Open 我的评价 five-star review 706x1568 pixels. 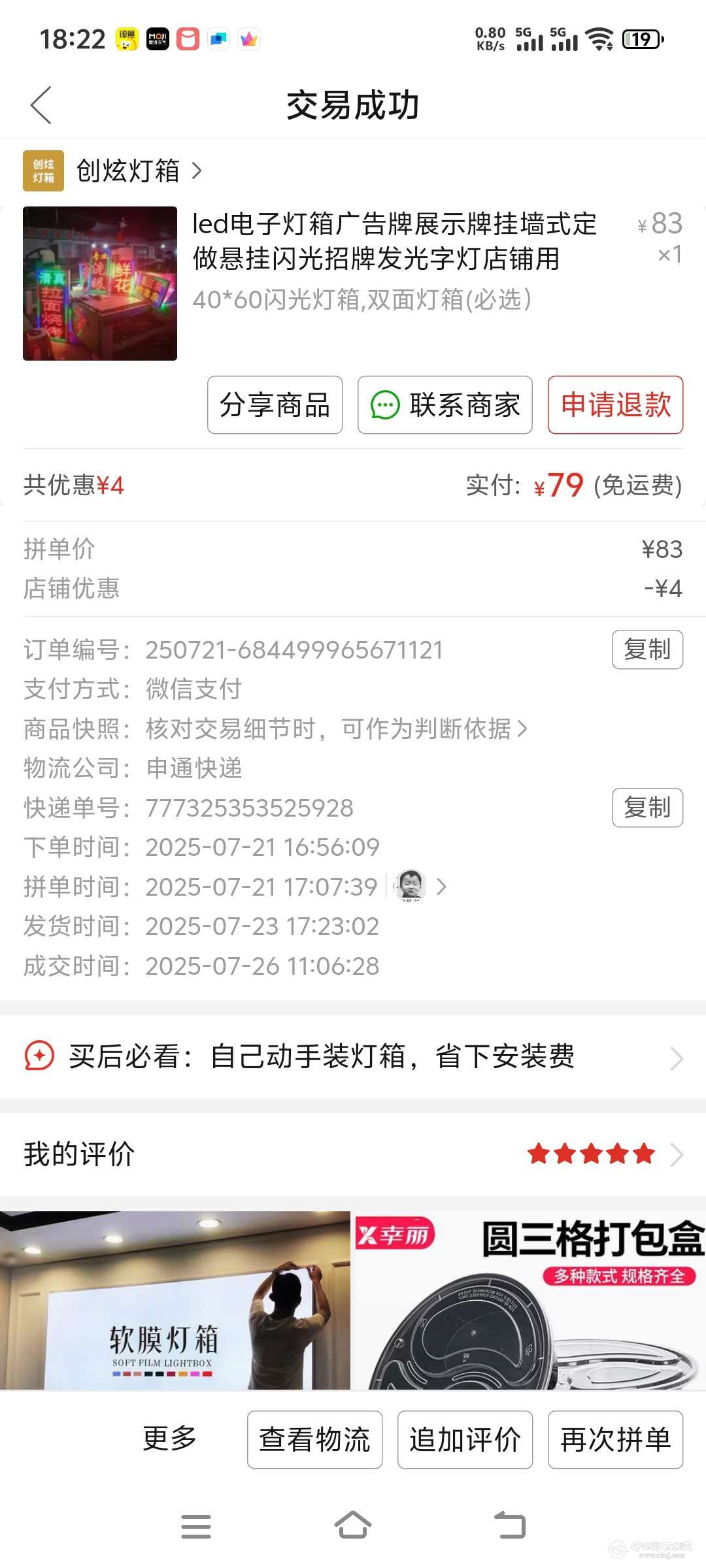[353, 1154]
